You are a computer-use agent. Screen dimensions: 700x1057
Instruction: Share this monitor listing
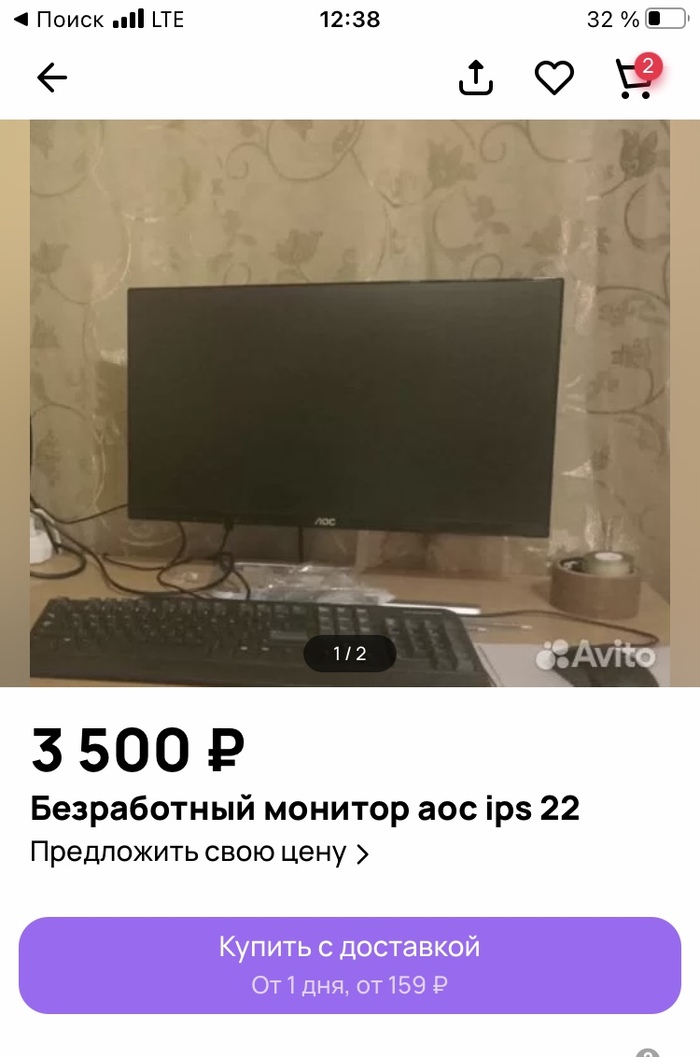(476, 78)
